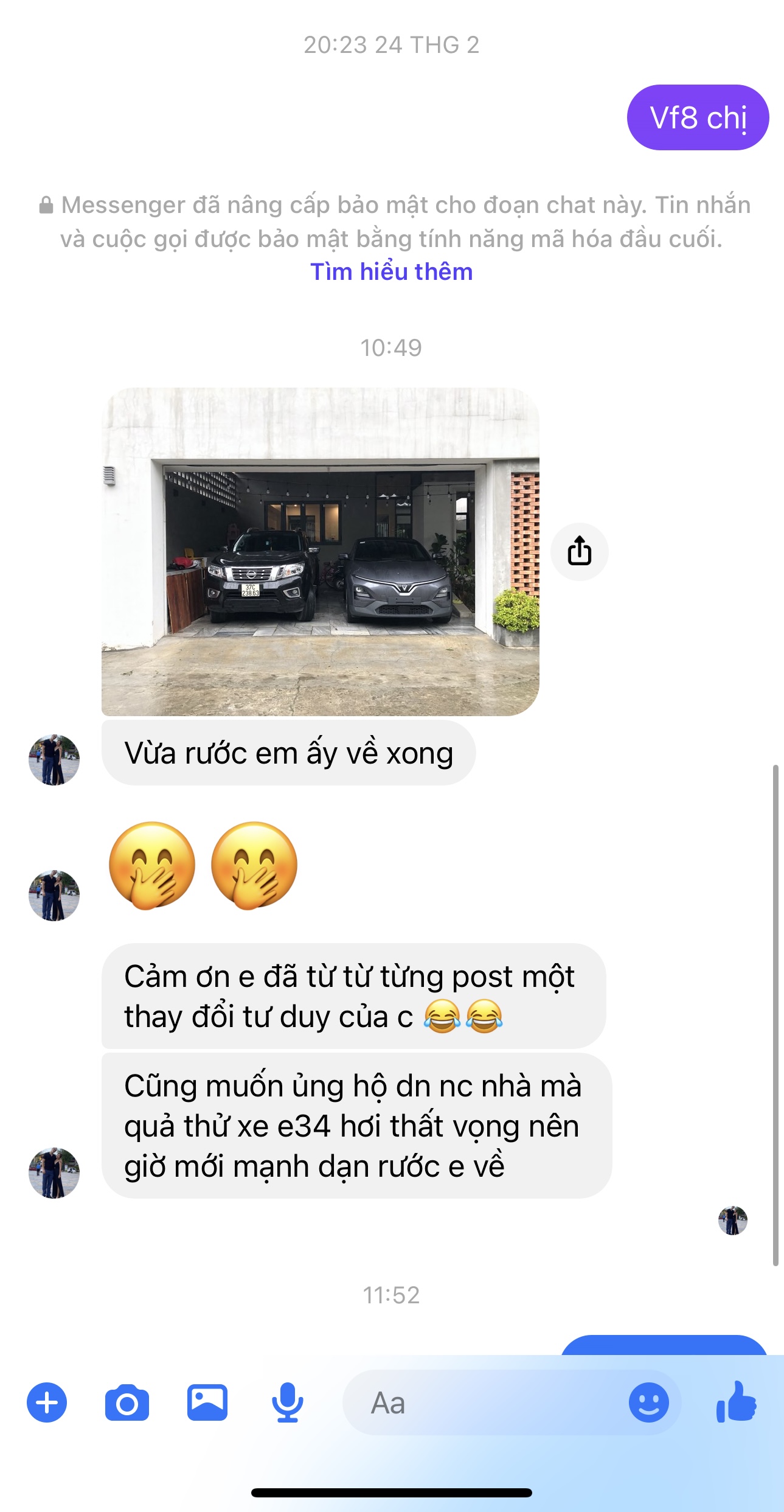
Task: Open the garage photo with two cars
Action: (321, 551)
